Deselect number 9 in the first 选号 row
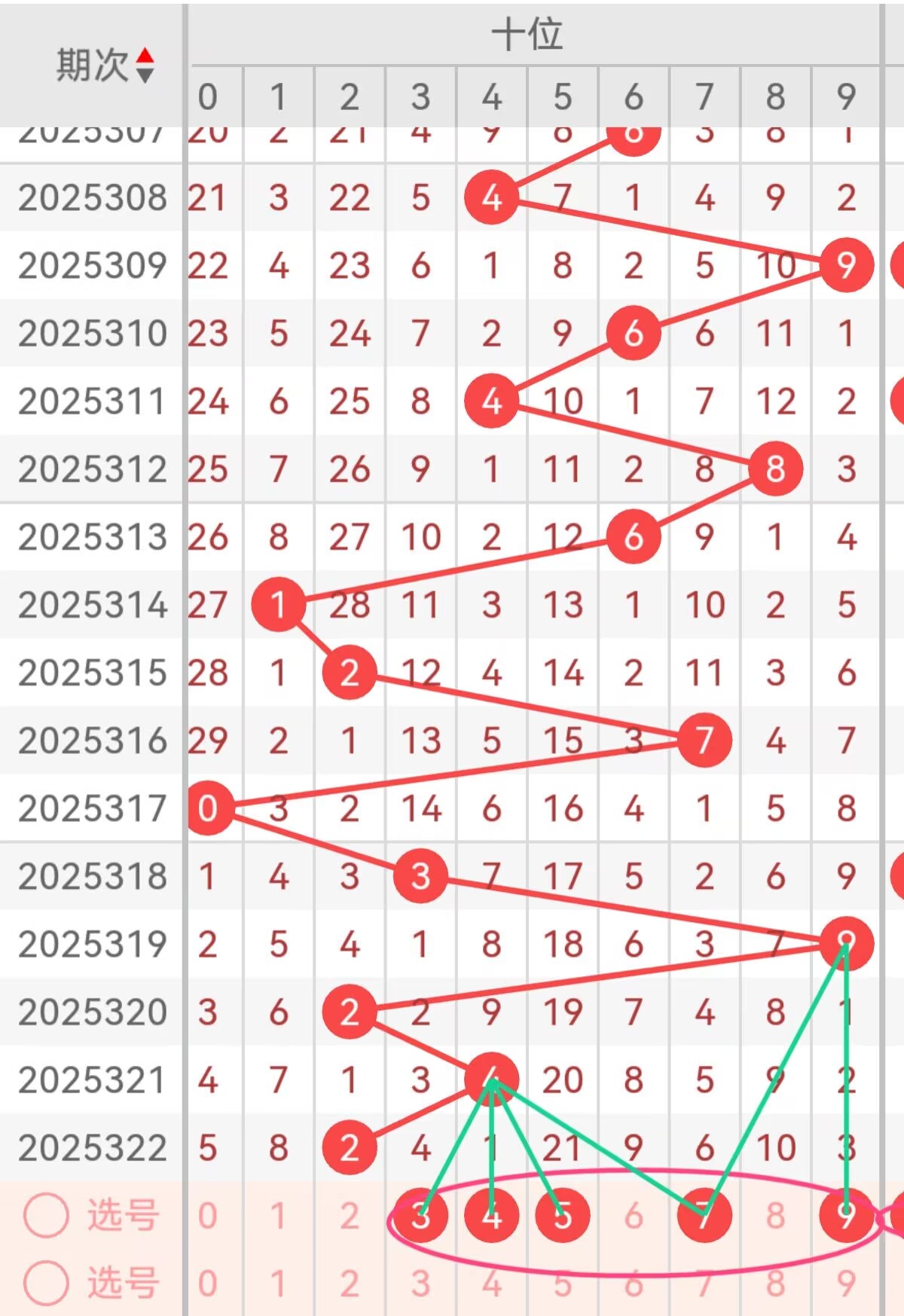Viewport: 904px width, 1316px height. click(846, 1215)
